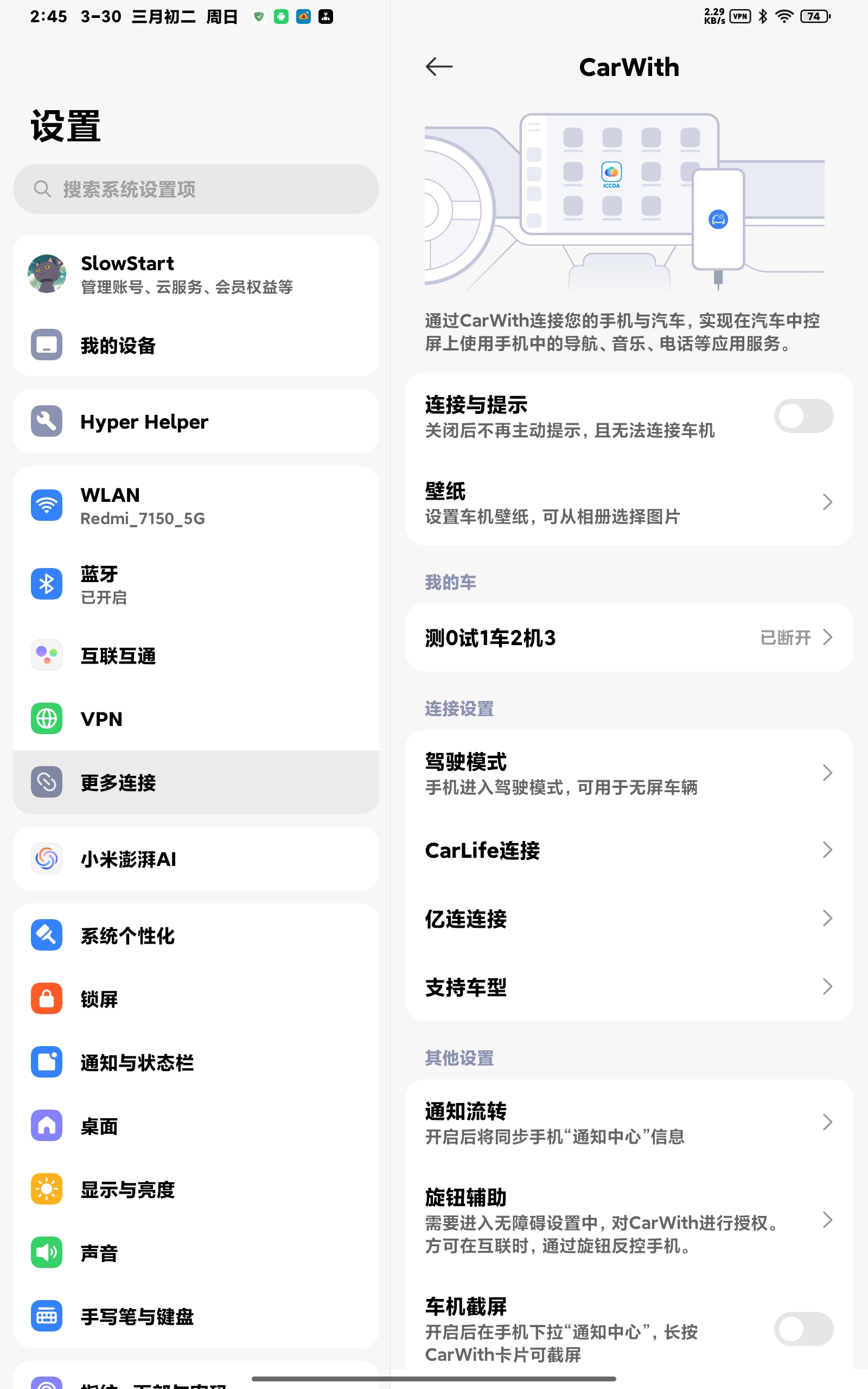868x1389 pixels.
Task: Open WLAN settings
Action: [x=196, y=506]
